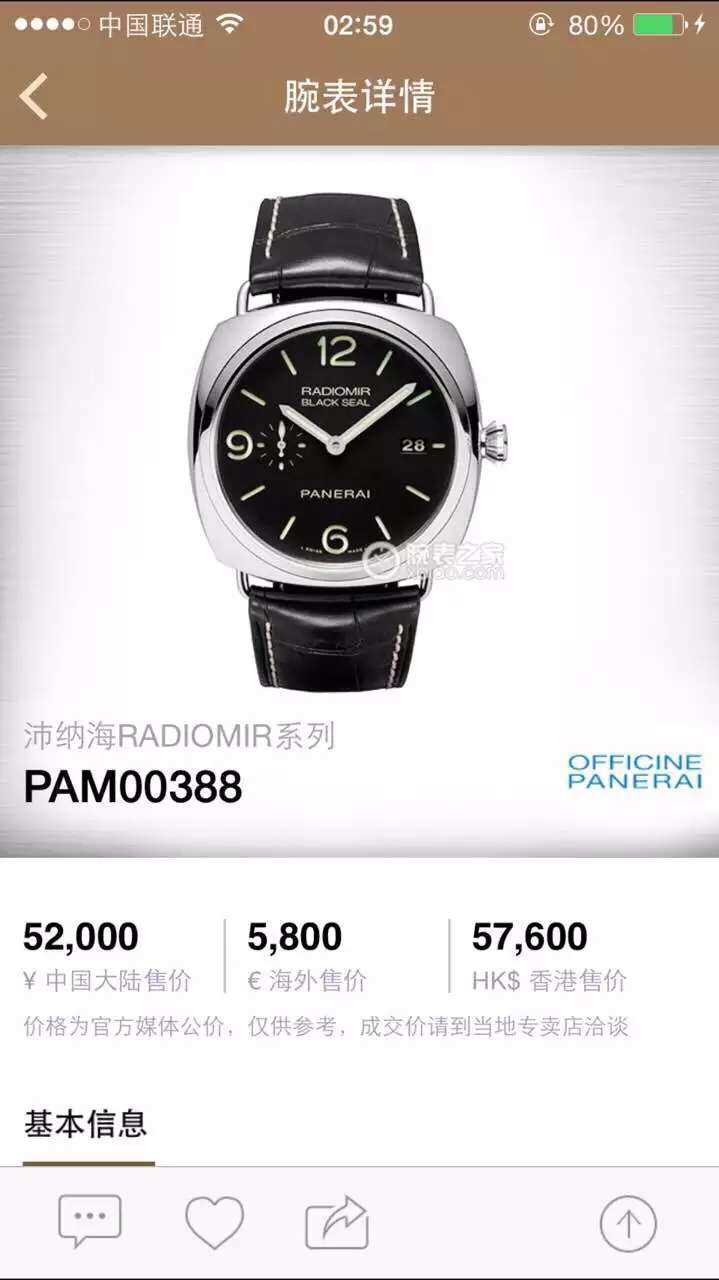Share this watch page
Screen dimensions: 719x1280
pyautogui.click(x=337, y=1222)
